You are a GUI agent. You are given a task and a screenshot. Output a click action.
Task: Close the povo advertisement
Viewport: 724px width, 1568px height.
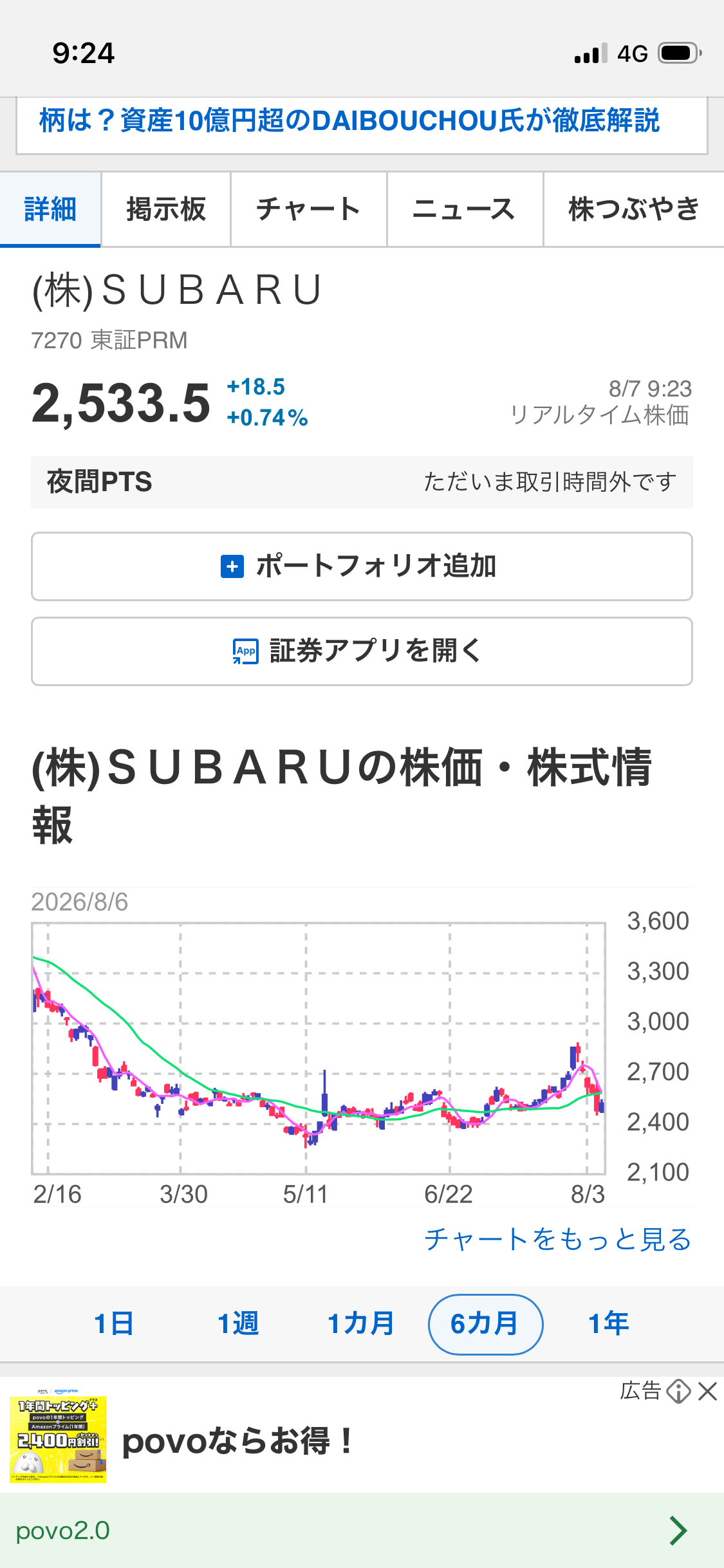pyautogui.click(x=707, y=1392)
